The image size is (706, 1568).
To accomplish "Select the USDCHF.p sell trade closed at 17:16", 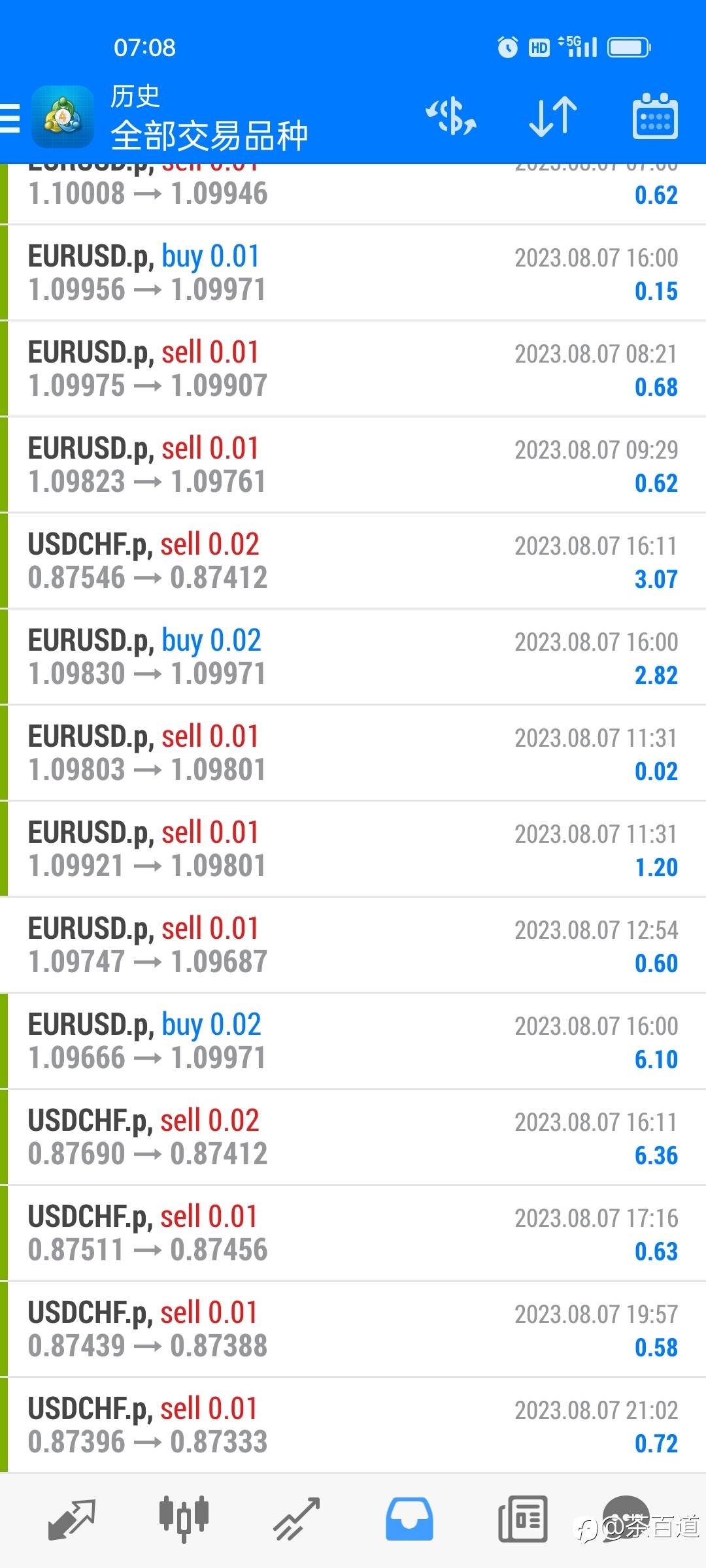I will coord(353,1233).
